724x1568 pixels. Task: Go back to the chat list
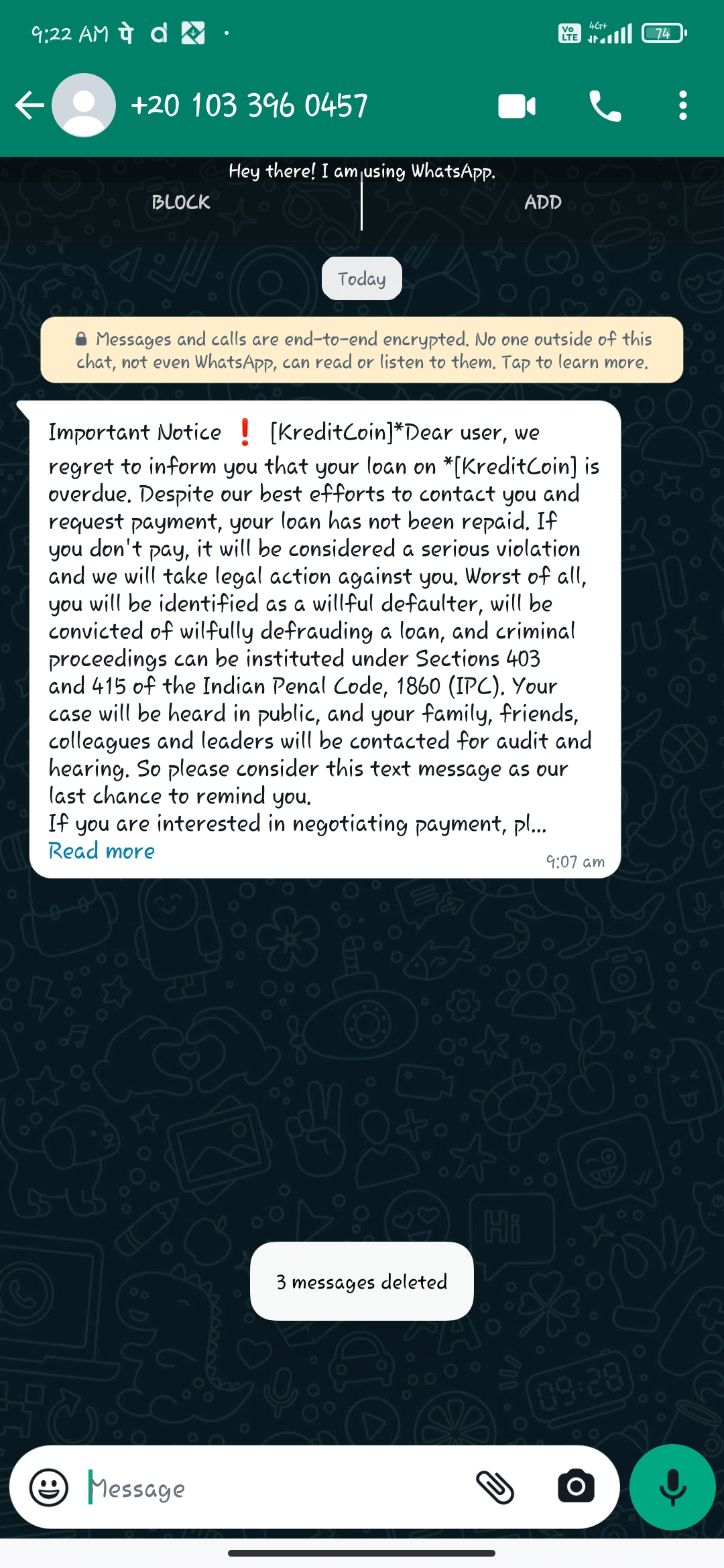[x=29, y=106]
